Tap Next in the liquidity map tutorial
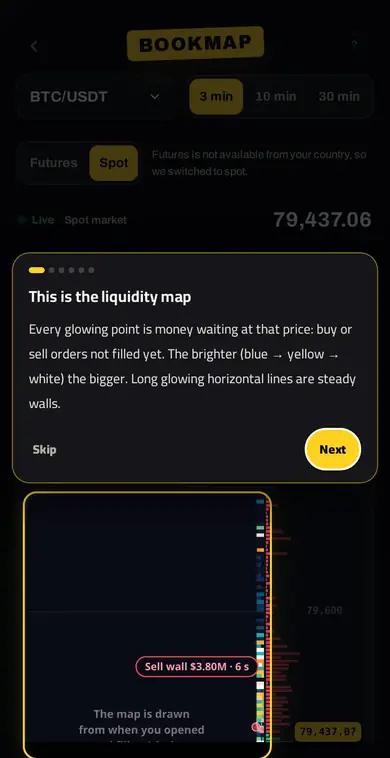 (x=332, y=449)
